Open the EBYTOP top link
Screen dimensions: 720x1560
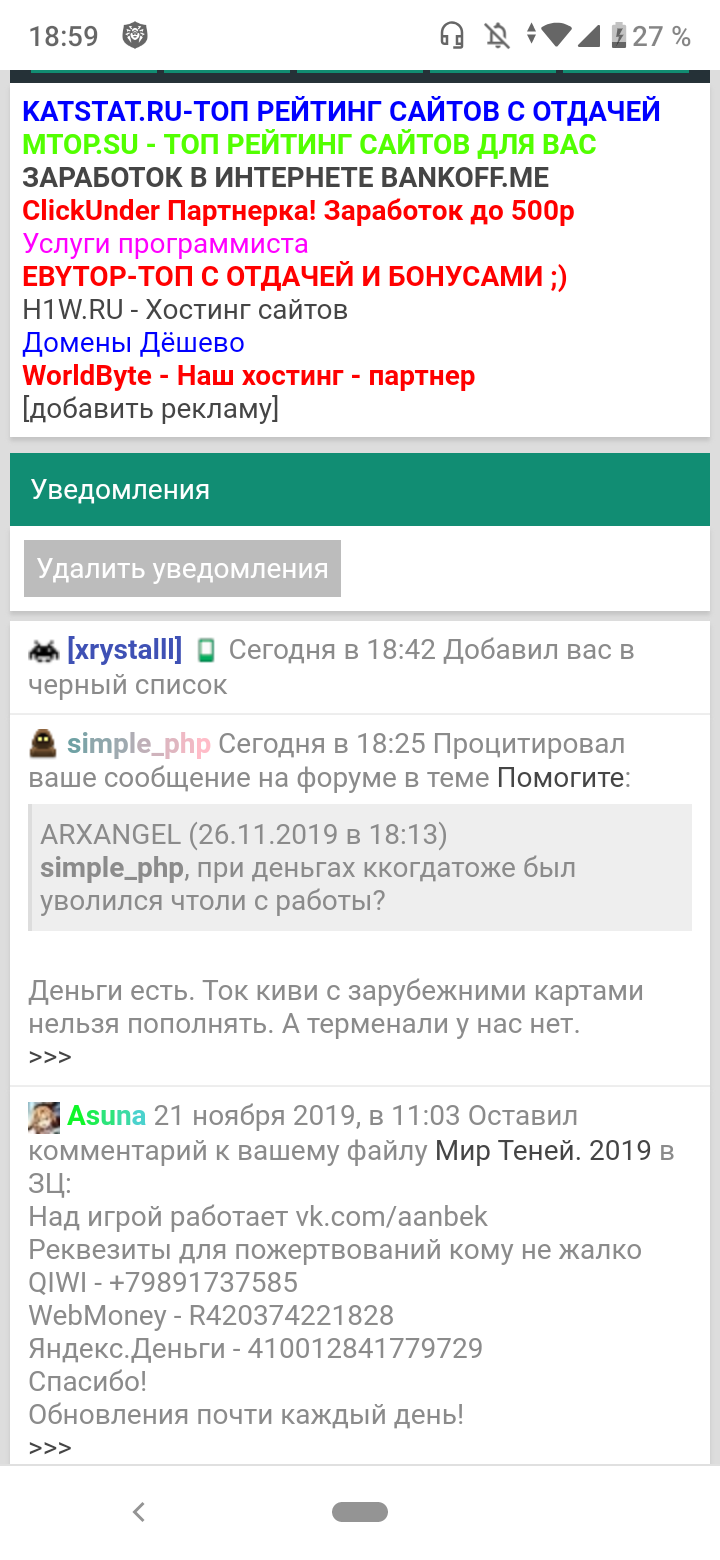click(x=294, y=277)
